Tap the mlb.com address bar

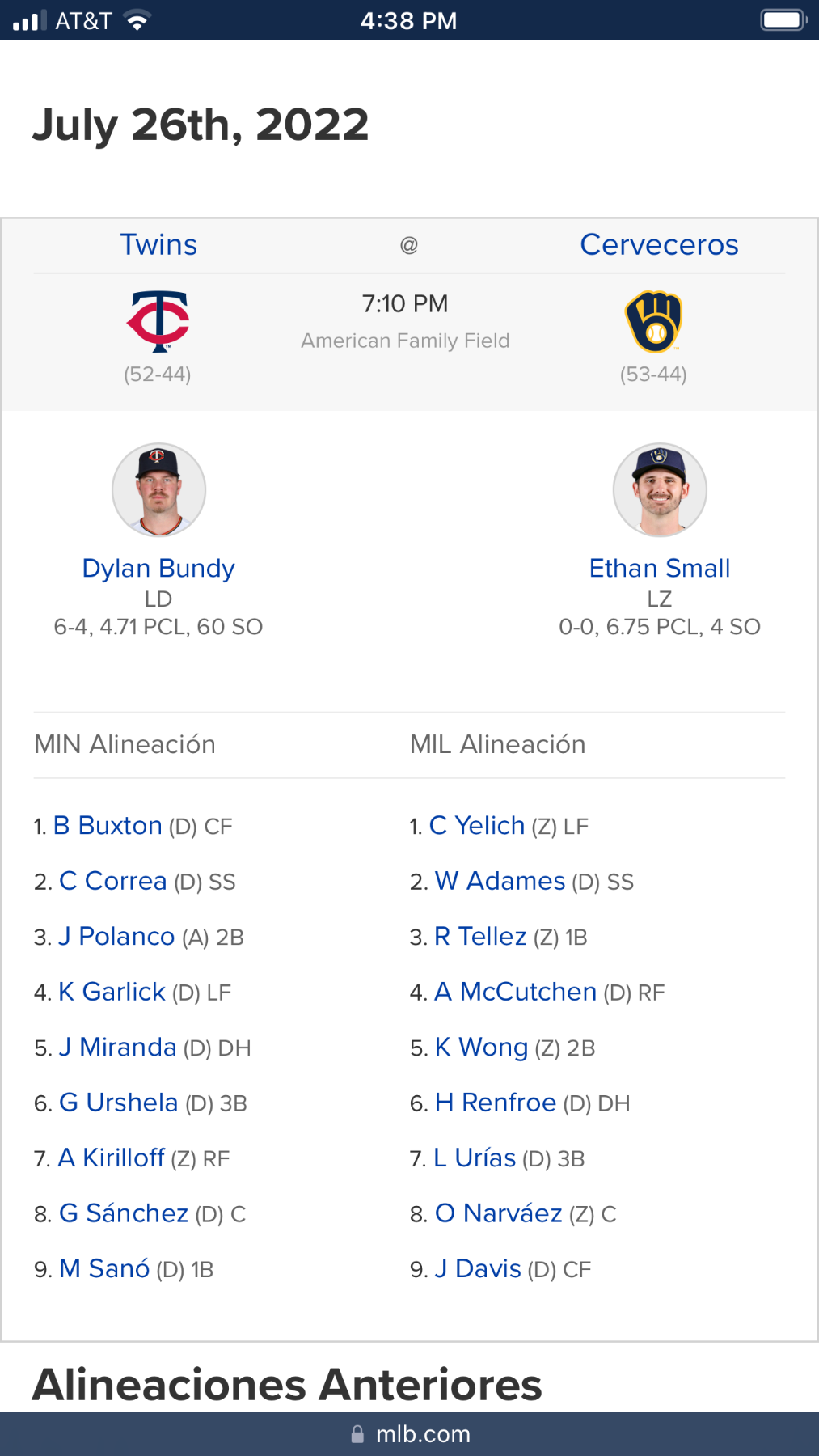(410, 1434)
